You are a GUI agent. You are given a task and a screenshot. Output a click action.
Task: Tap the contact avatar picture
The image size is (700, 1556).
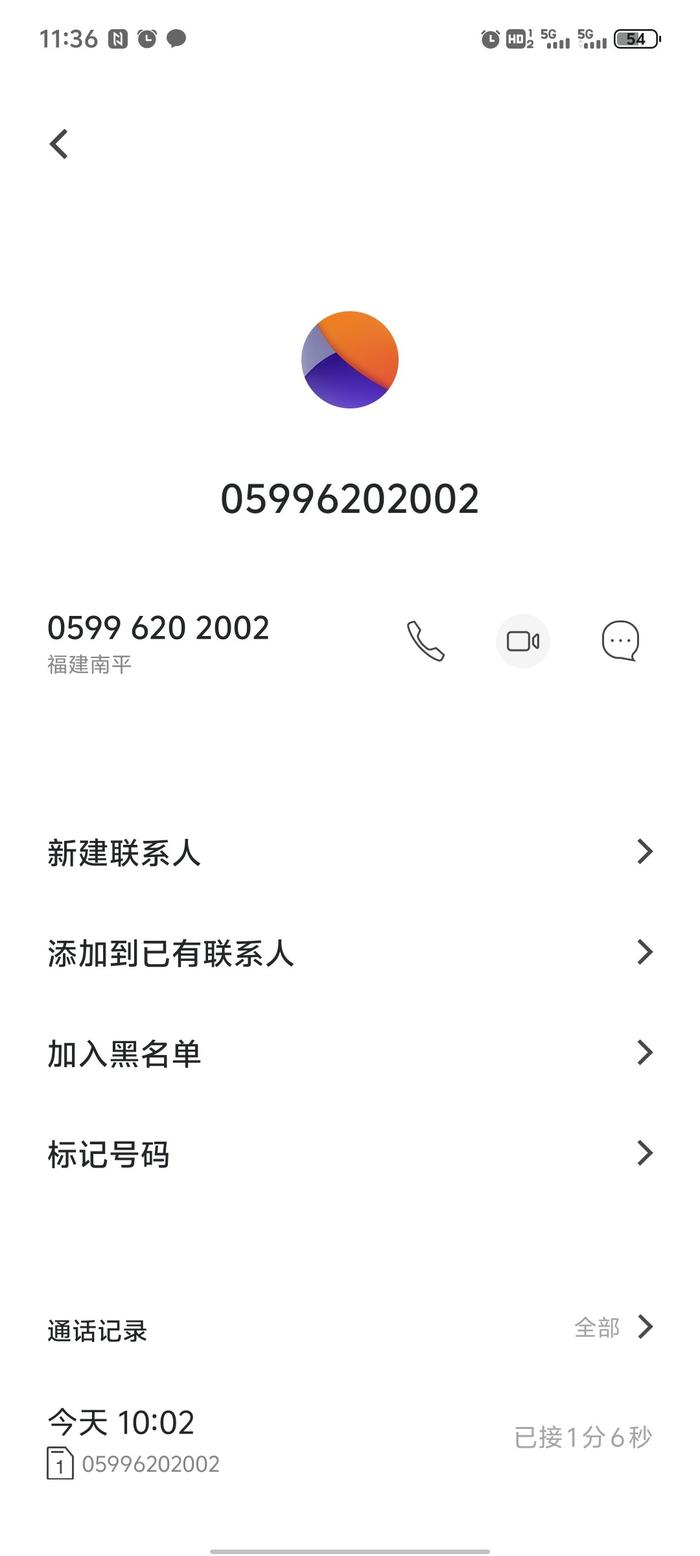(350, 360)
